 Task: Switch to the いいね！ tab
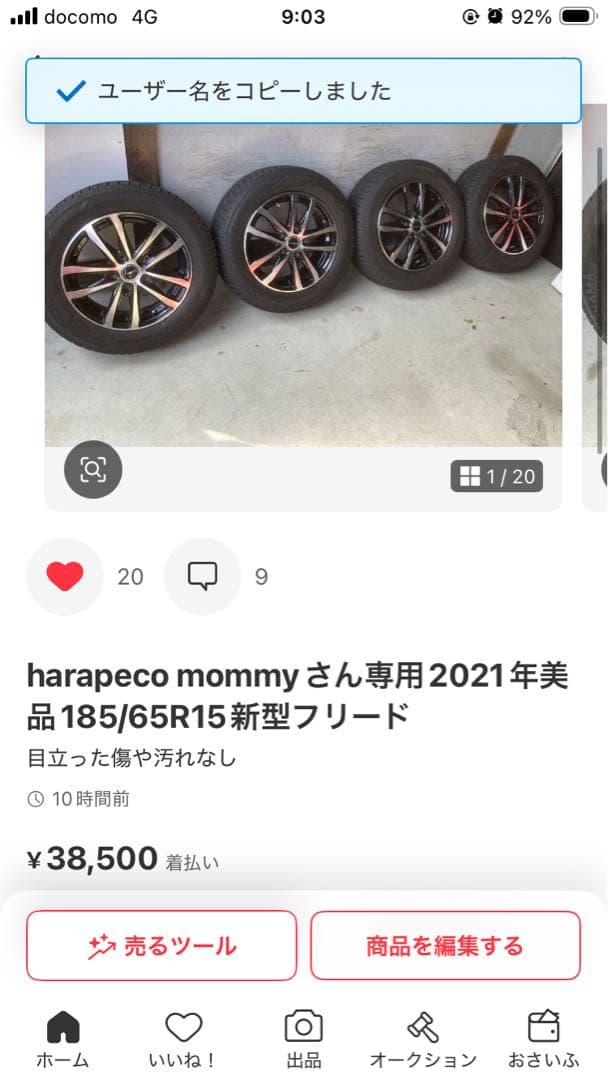(183, 1037)
